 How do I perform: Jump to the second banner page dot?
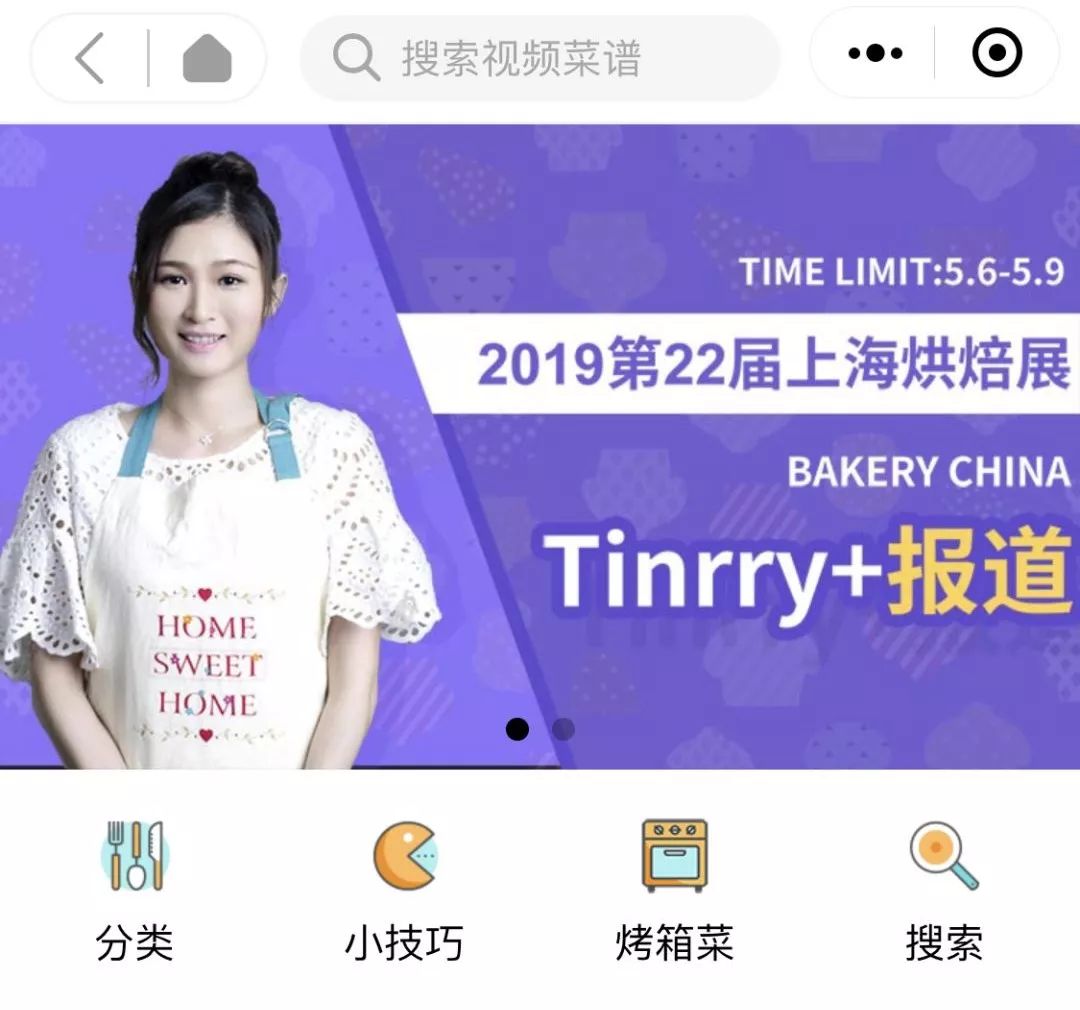coord(563,729)
